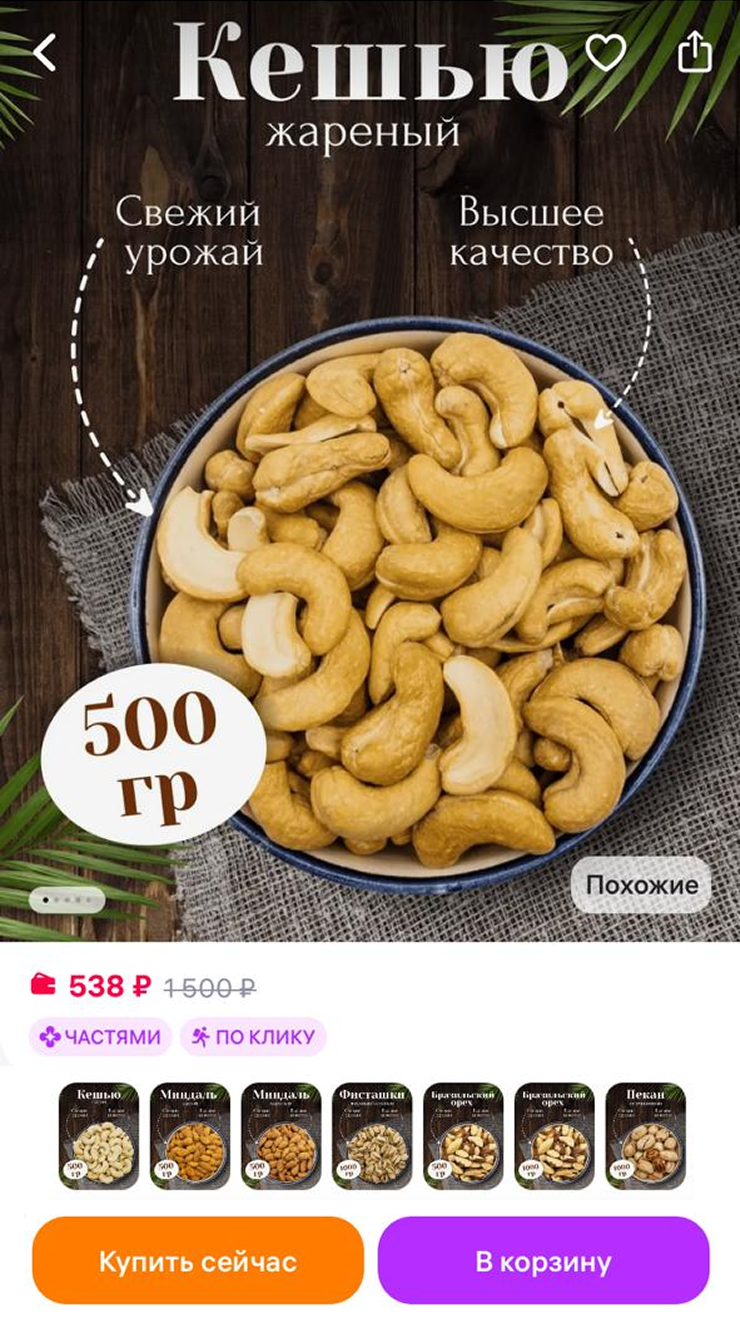Select the Пекан variant thumbnail
The image size is (740, 1344).
tap(645, 1136)
